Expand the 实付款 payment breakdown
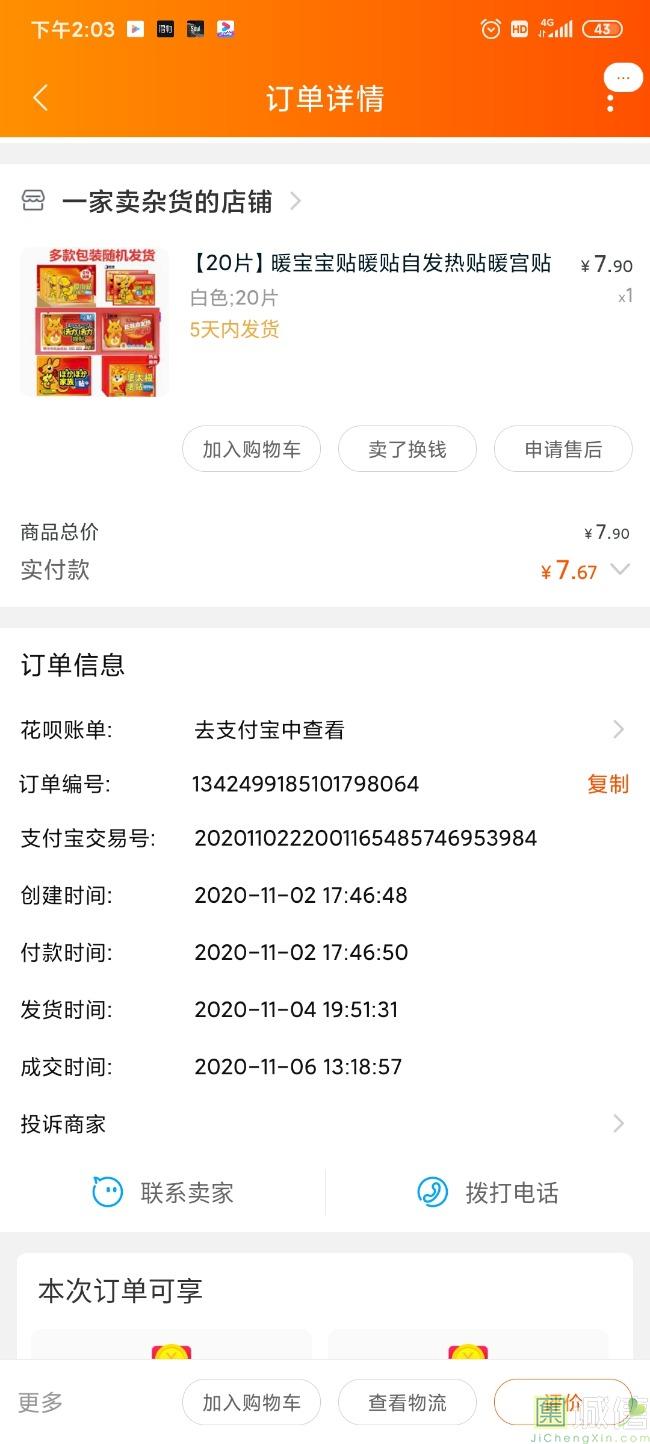 620,570
